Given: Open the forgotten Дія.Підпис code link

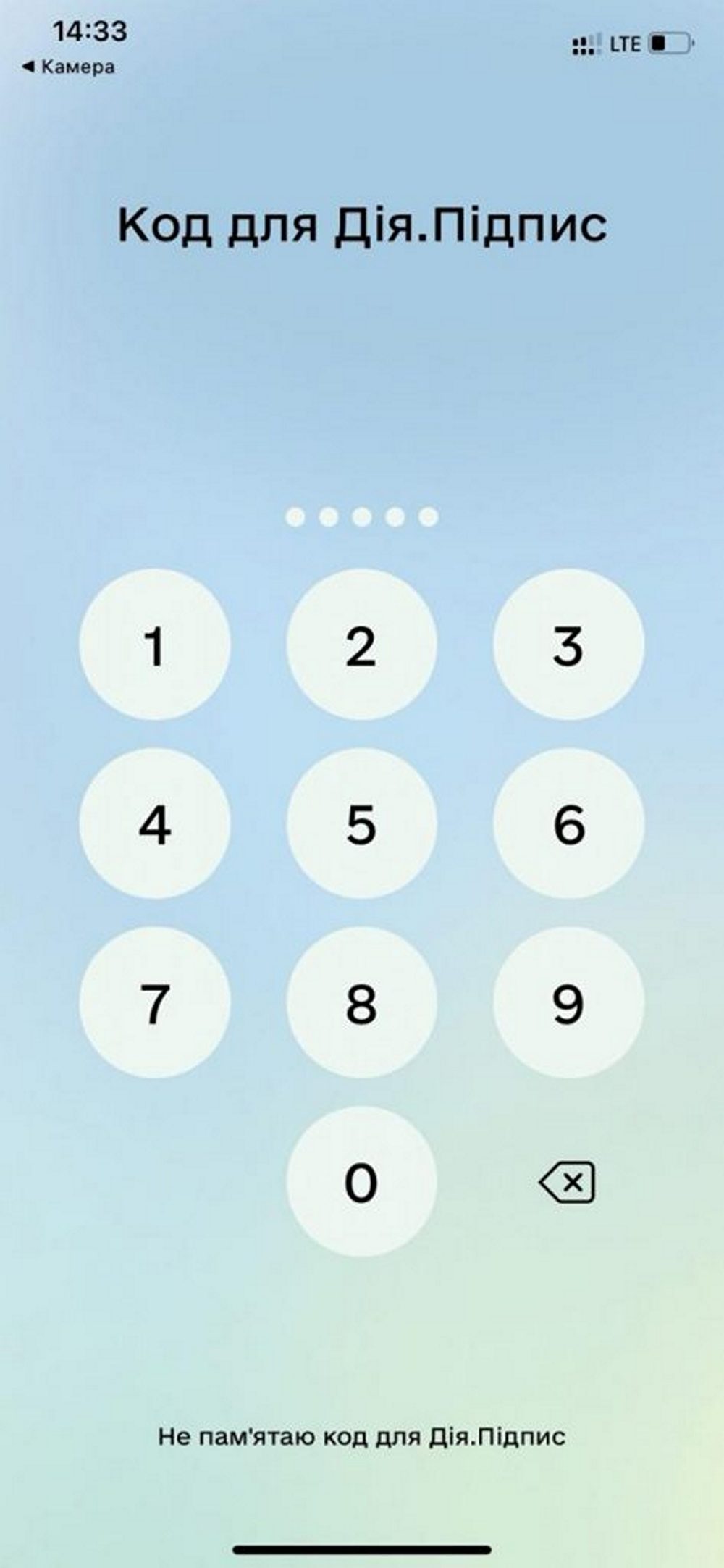Looking at the screenshot, I should click(x=362, y=1436).
